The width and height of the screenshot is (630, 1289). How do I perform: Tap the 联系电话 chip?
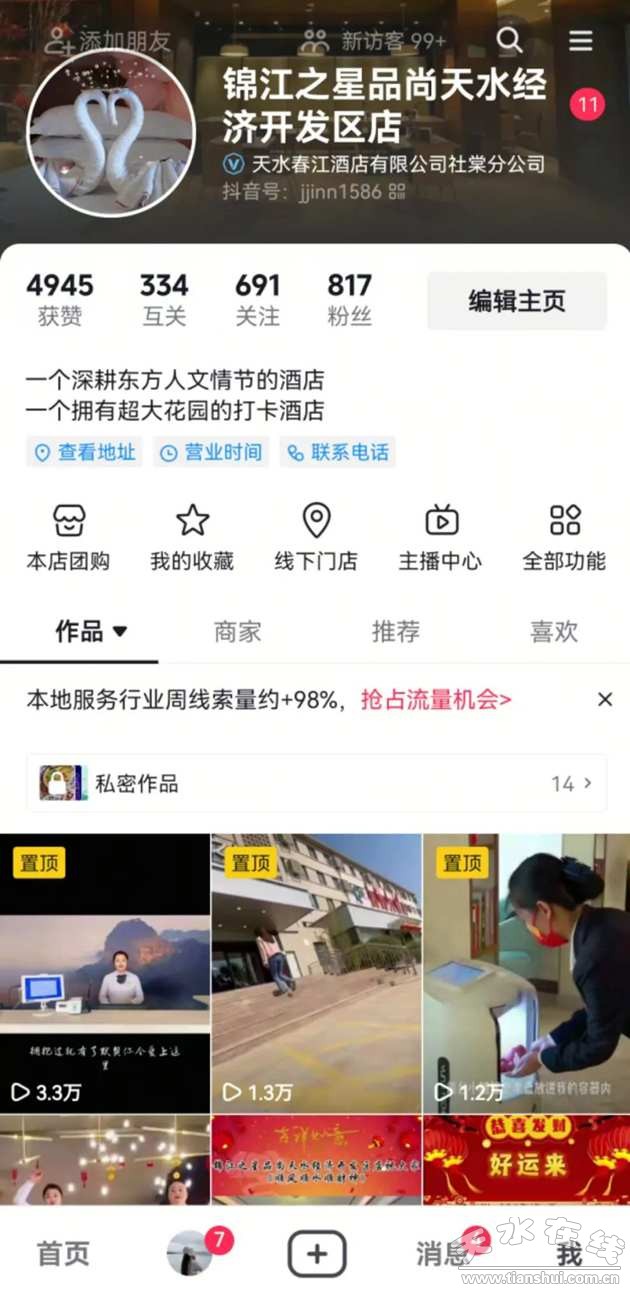(338, 452)
